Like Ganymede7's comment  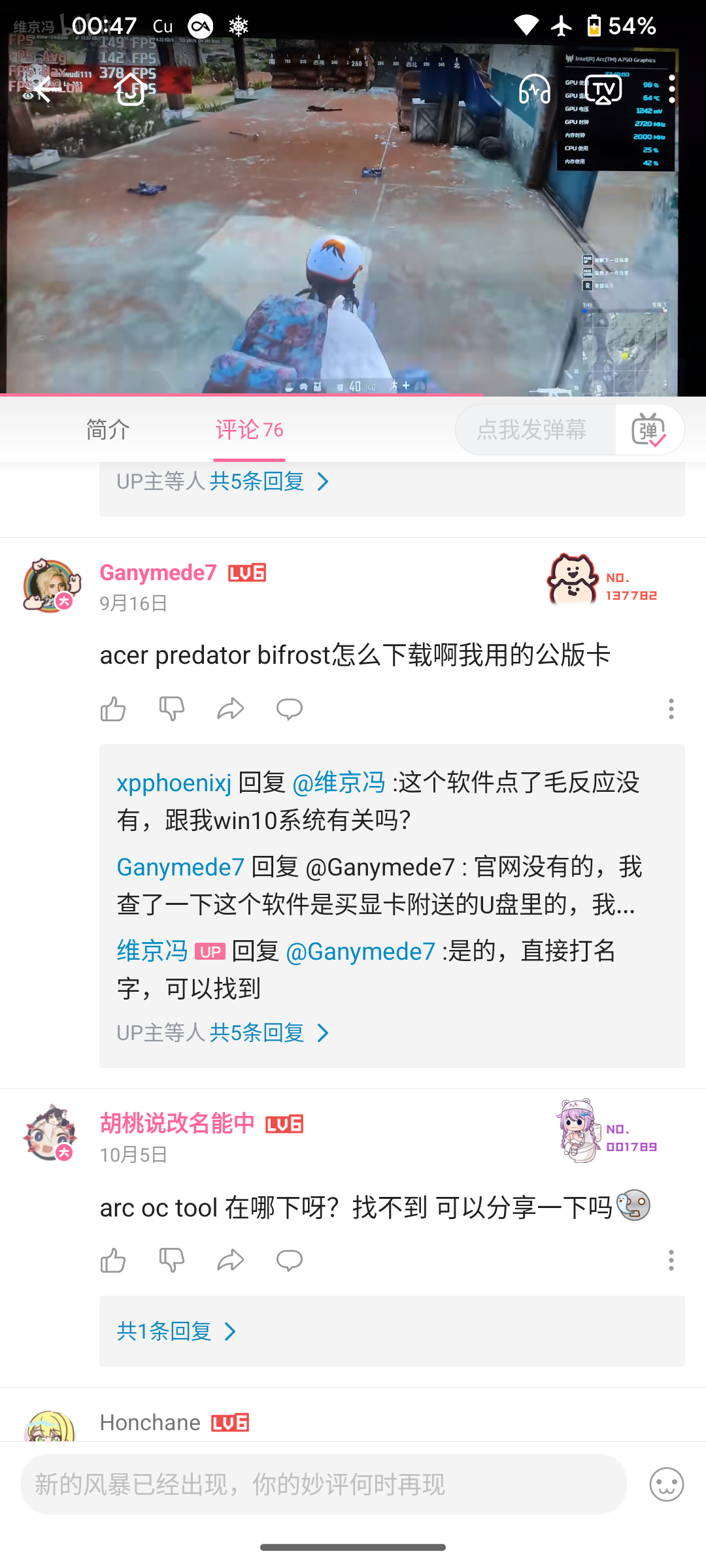pyautogui.click(x=113, y=709)
